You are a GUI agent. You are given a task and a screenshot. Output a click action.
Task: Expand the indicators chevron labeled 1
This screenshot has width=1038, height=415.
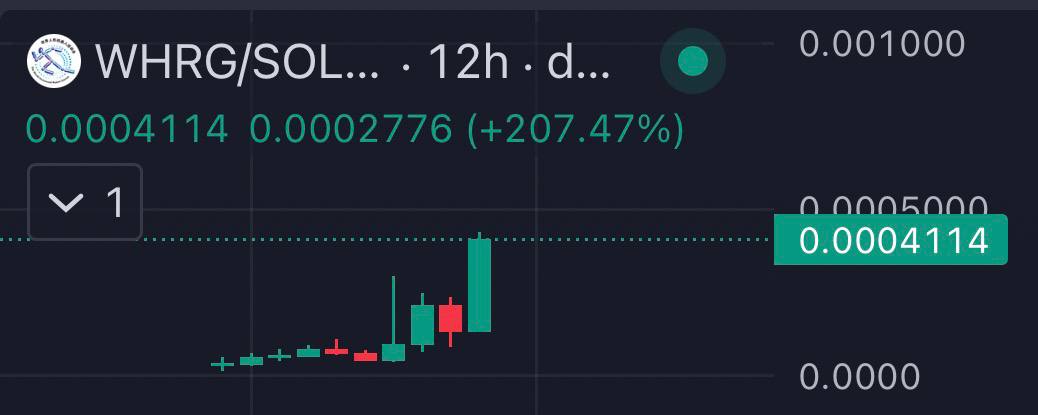[x=85, y=202]
